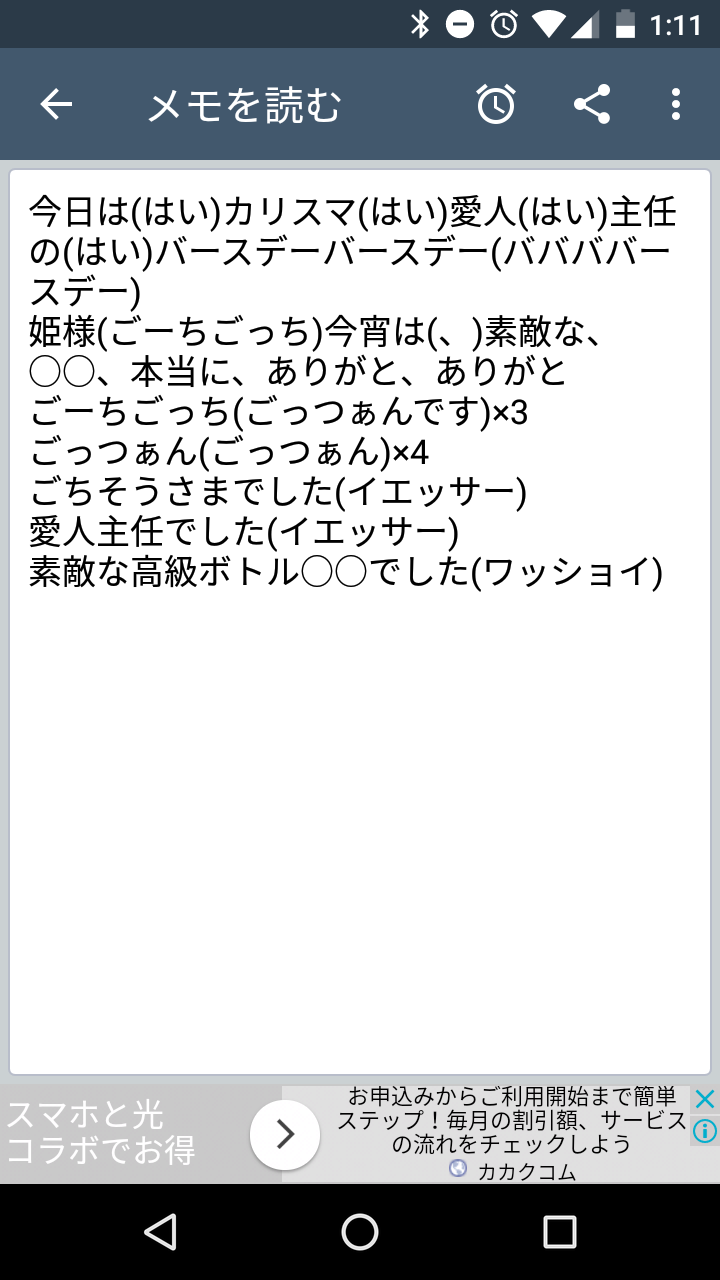Open the ad info icon

pyautogui.click(x=705, y=1131)
